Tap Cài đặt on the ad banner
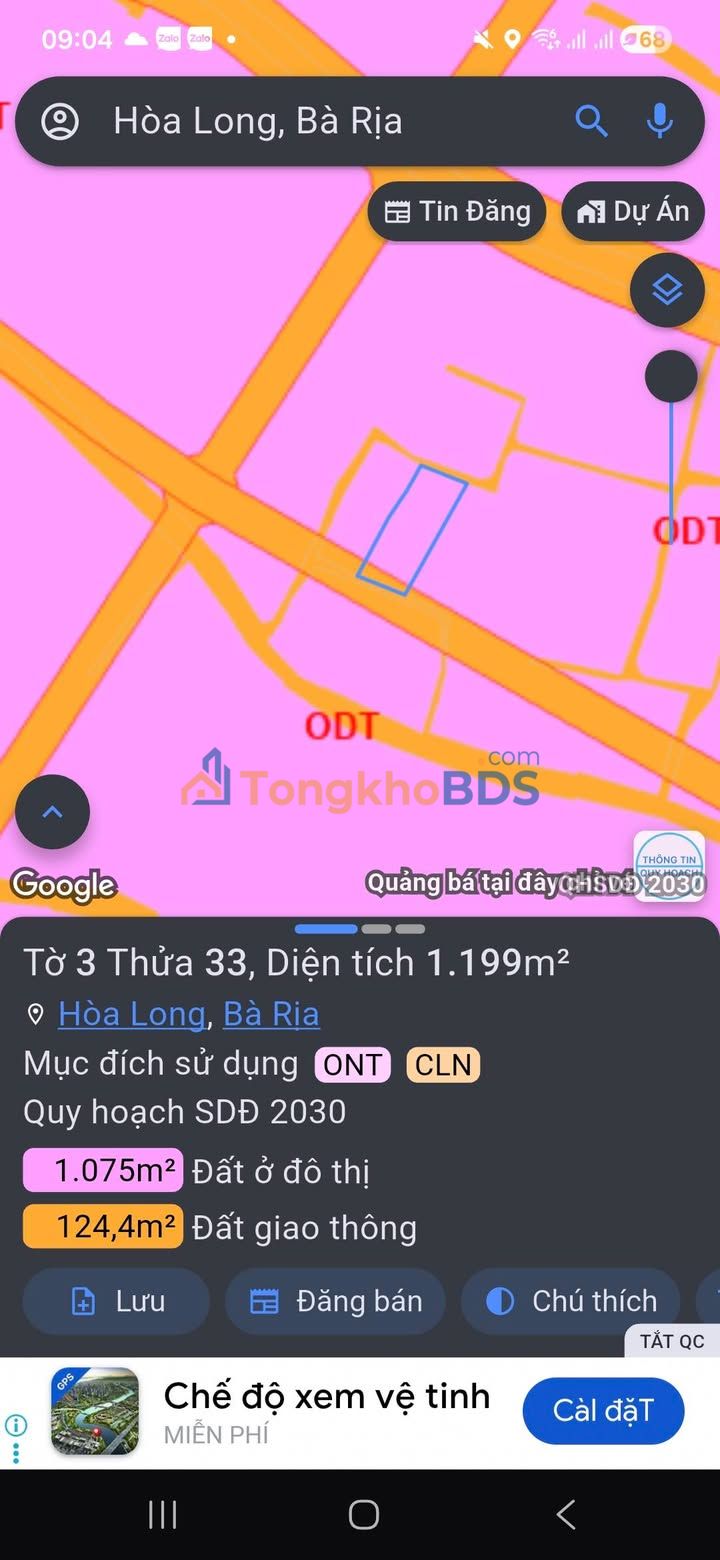 [x=603, y=1411]
